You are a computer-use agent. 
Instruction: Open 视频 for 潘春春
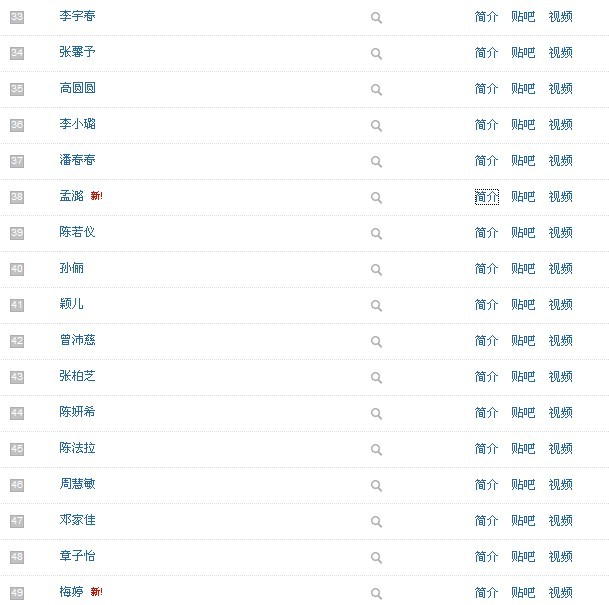tap(560, 161)
